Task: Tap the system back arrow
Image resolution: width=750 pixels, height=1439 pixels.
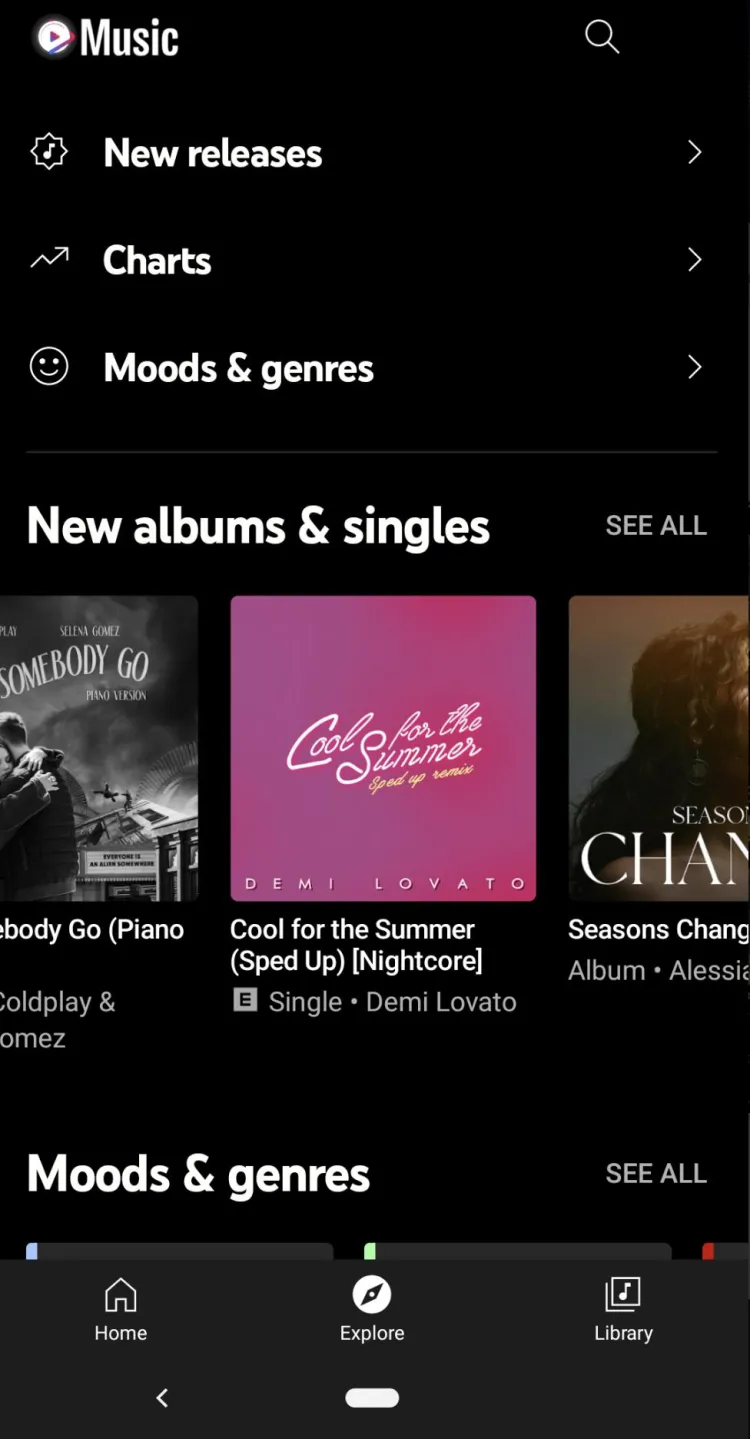Action: coord(162,1398)
